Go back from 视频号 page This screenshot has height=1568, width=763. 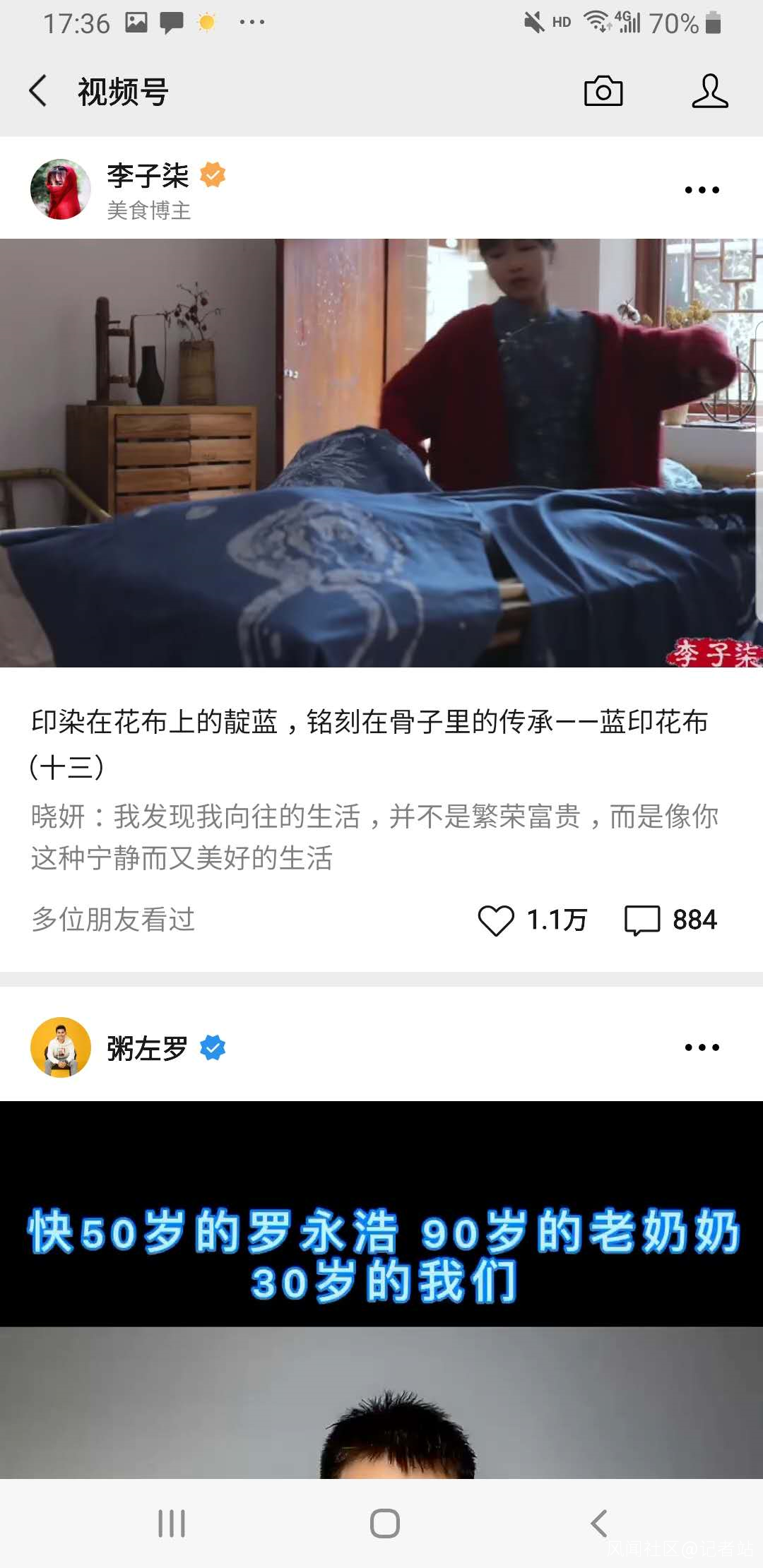(x=38, y=91)
